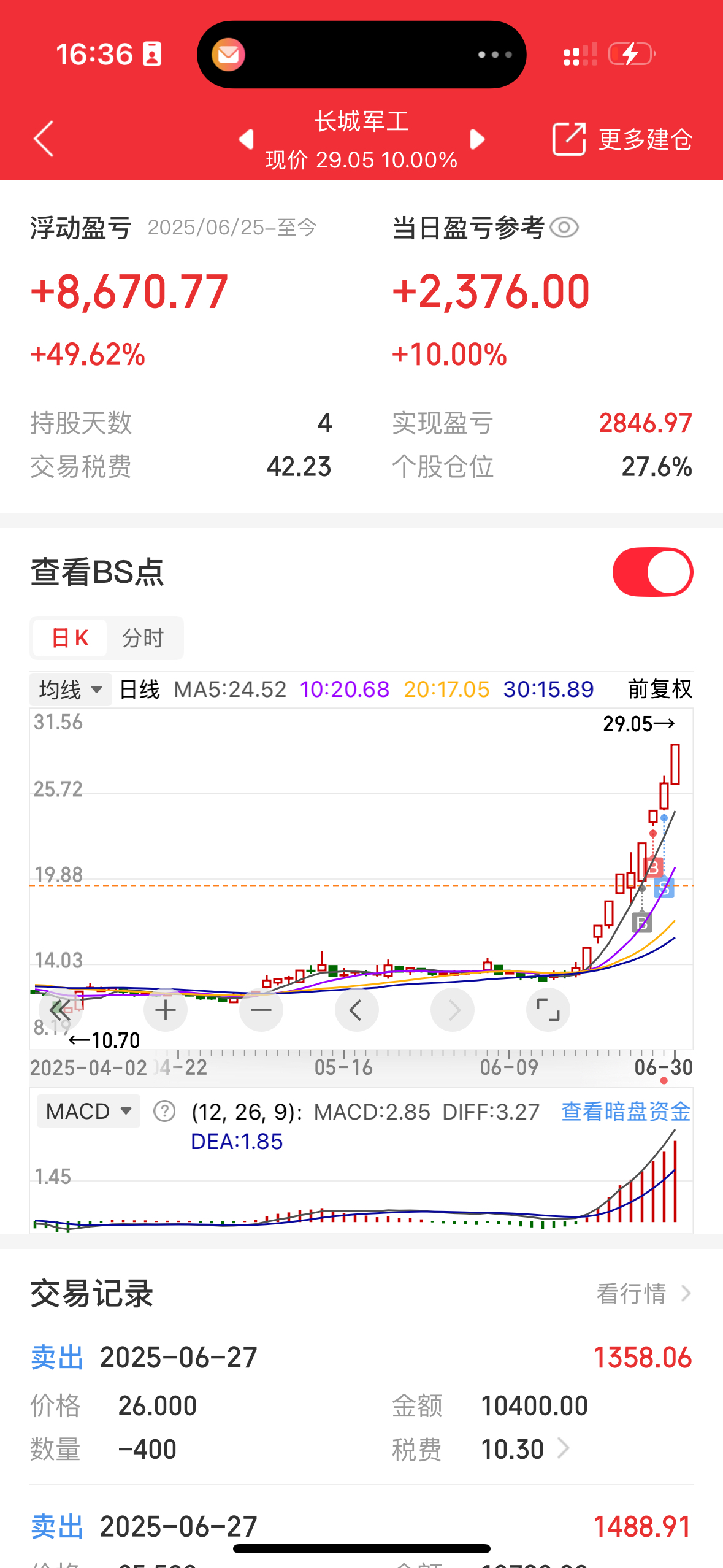The height and width of the screenshot is (1568, 723).
Task: Switch to the 分时 chart tab
Action: click(x=143, y=638)
